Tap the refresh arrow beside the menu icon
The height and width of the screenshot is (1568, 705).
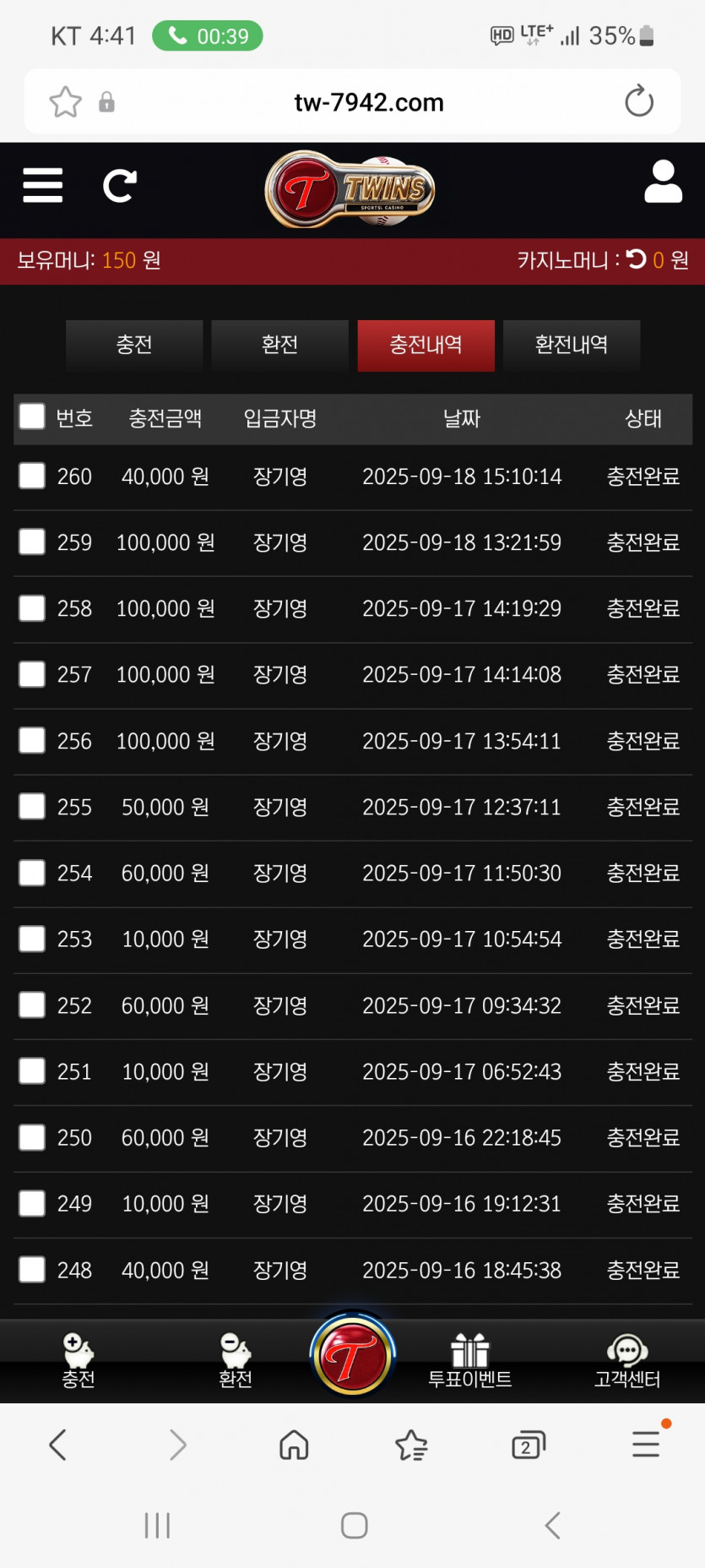(x=119, y=186)
